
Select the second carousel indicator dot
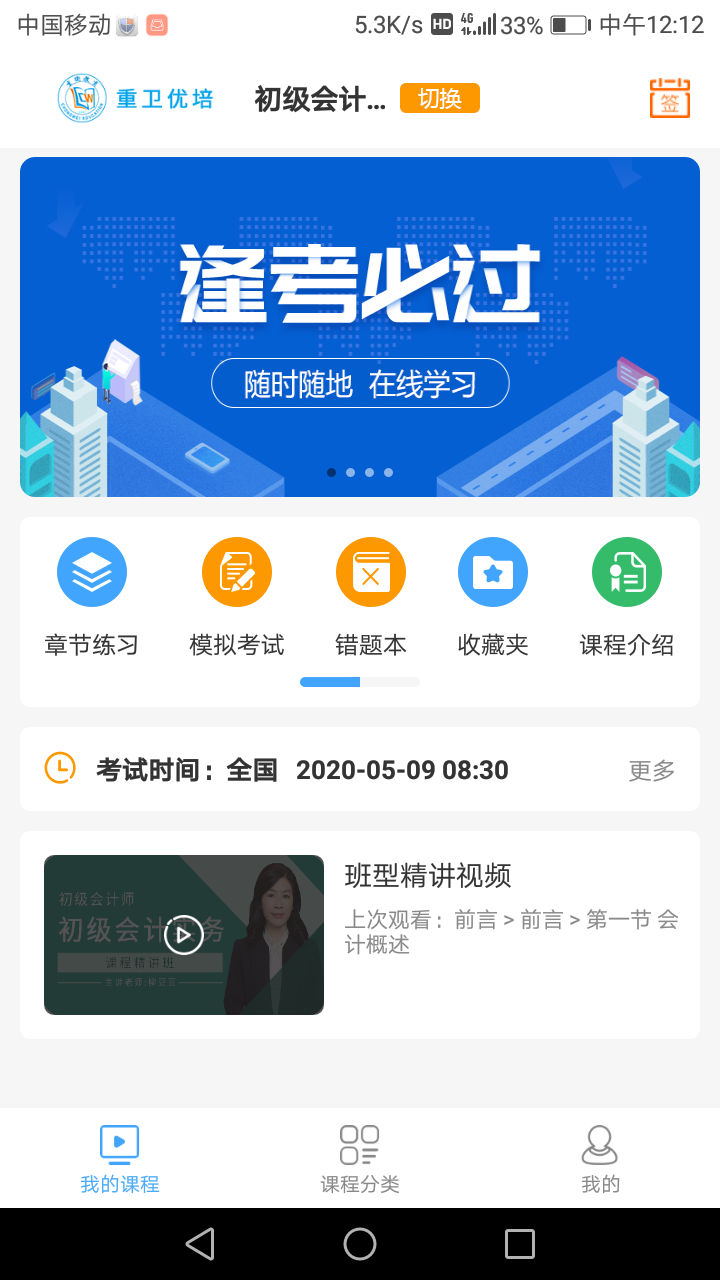[x=350, y=472]
